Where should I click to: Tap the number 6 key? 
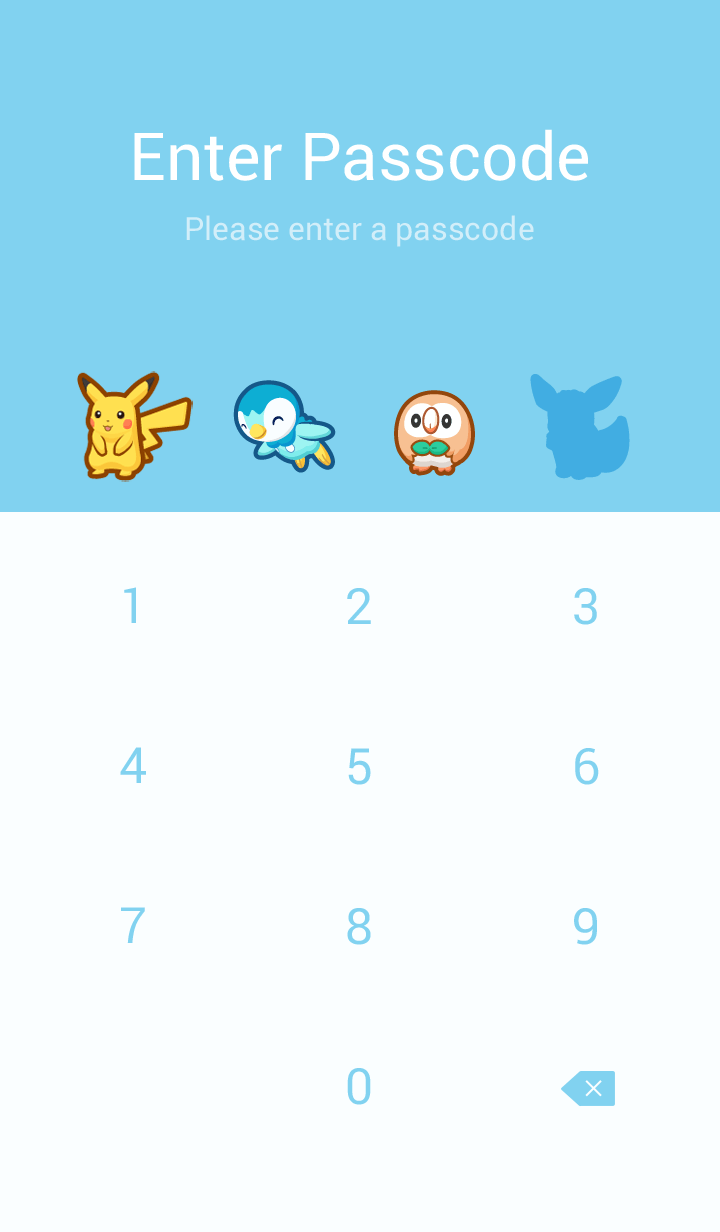click(586, 767)
